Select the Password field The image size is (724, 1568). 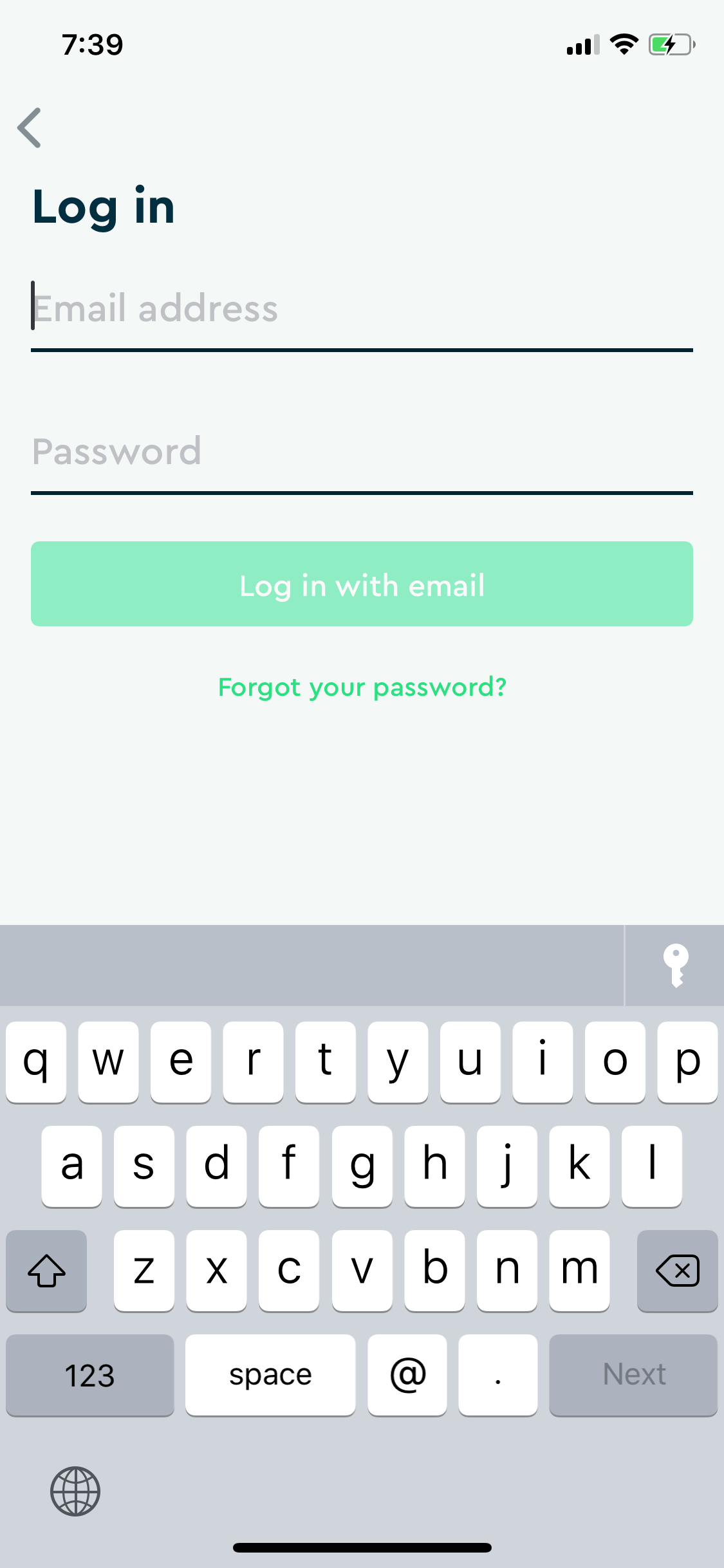(x=362, y=452)
